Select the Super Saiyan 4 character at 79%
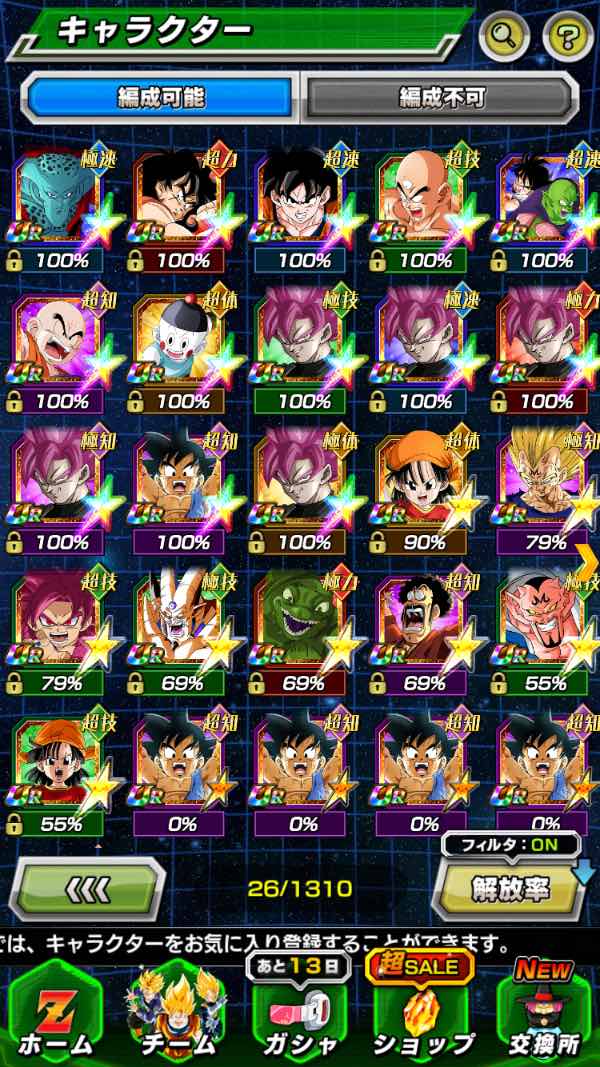This screenshot has width=600, height=1067. (62, 621)
